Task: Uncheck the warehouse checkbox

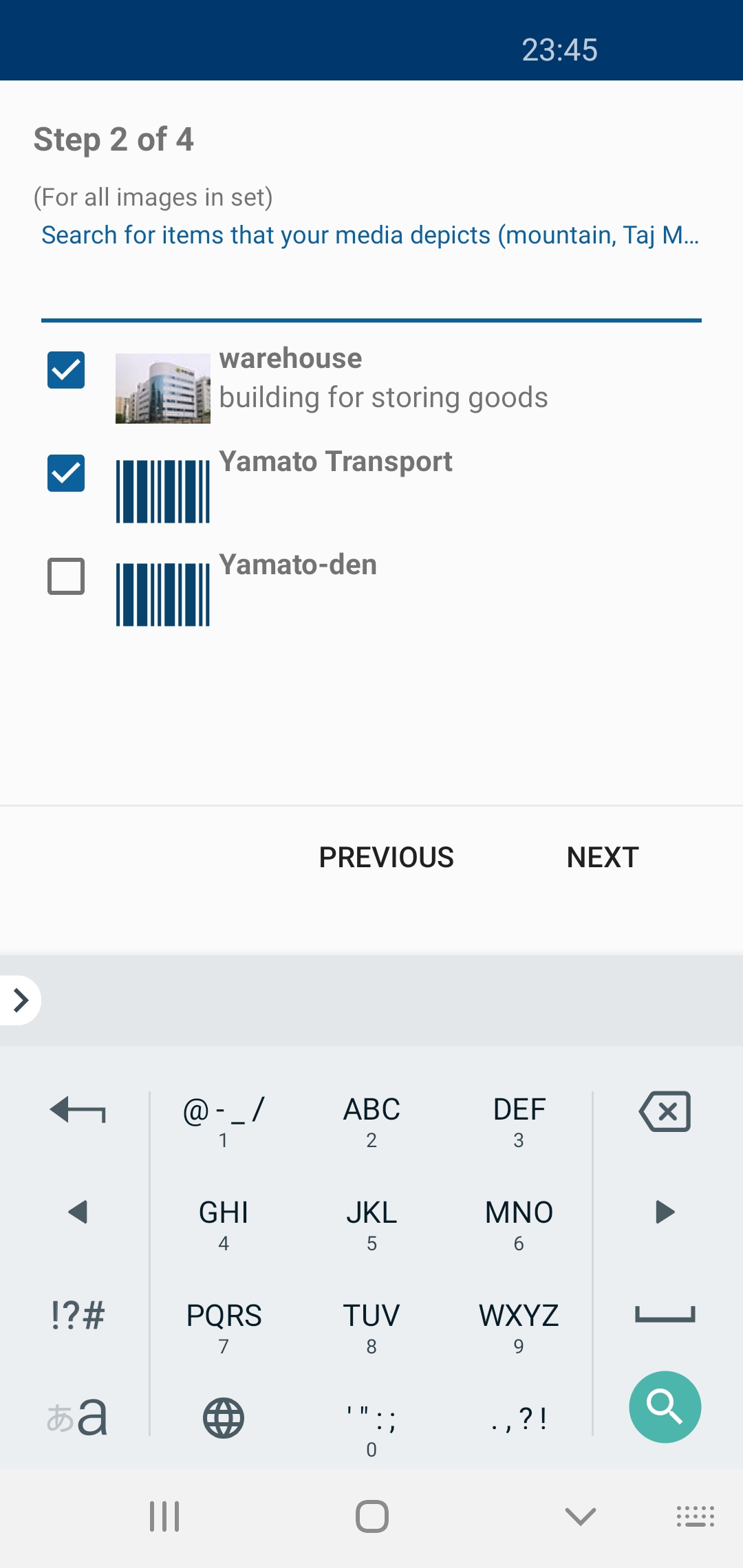Action: pos(66,370)
